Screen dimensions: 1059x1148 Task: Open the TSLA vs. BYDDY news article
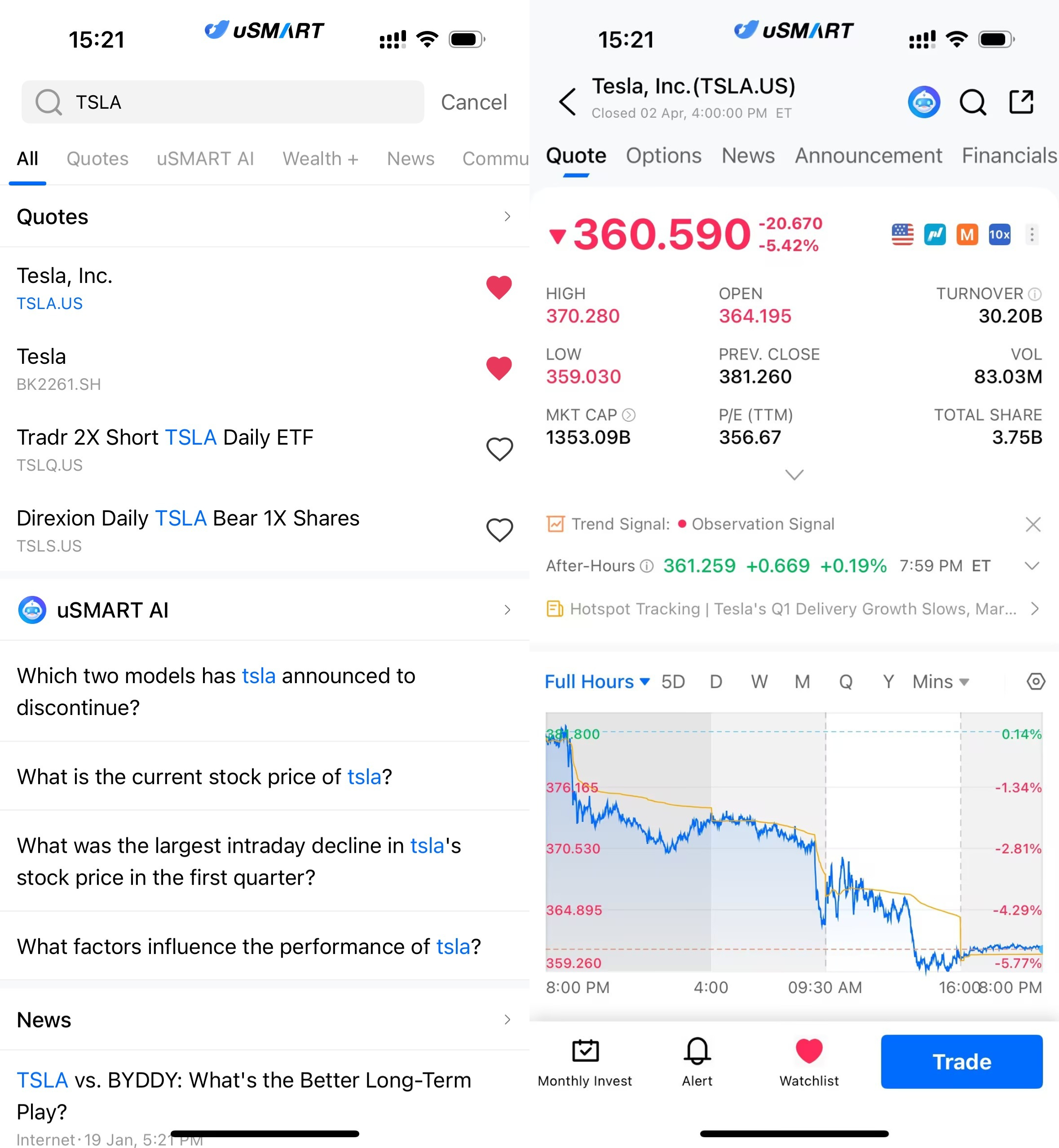click(243, 1095)
